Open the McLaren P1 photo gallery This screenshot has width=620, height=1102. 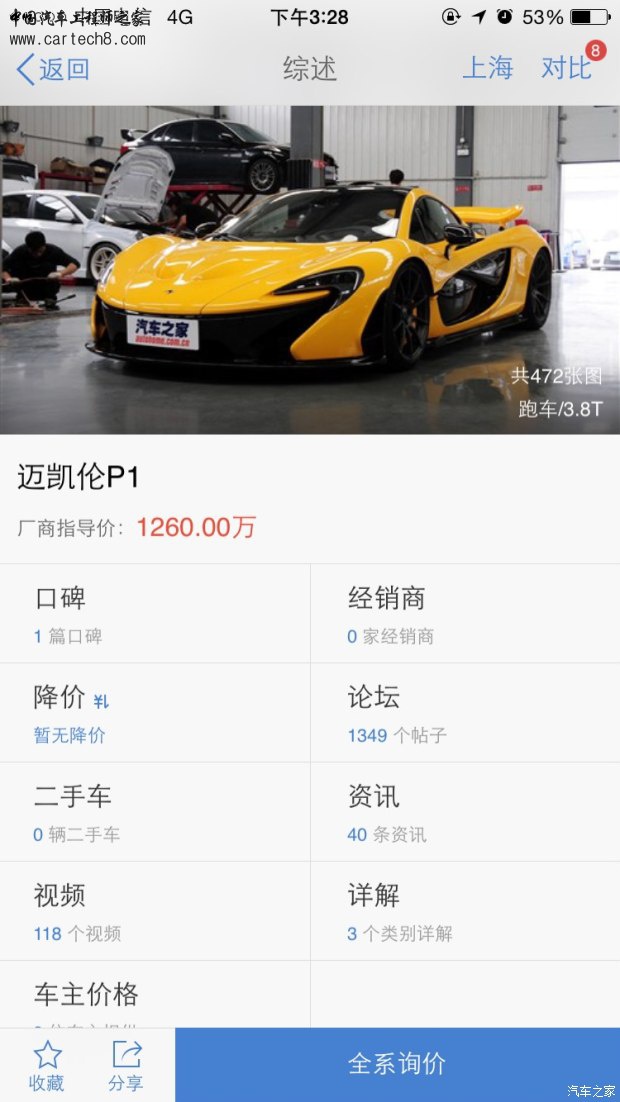[310, 270]
